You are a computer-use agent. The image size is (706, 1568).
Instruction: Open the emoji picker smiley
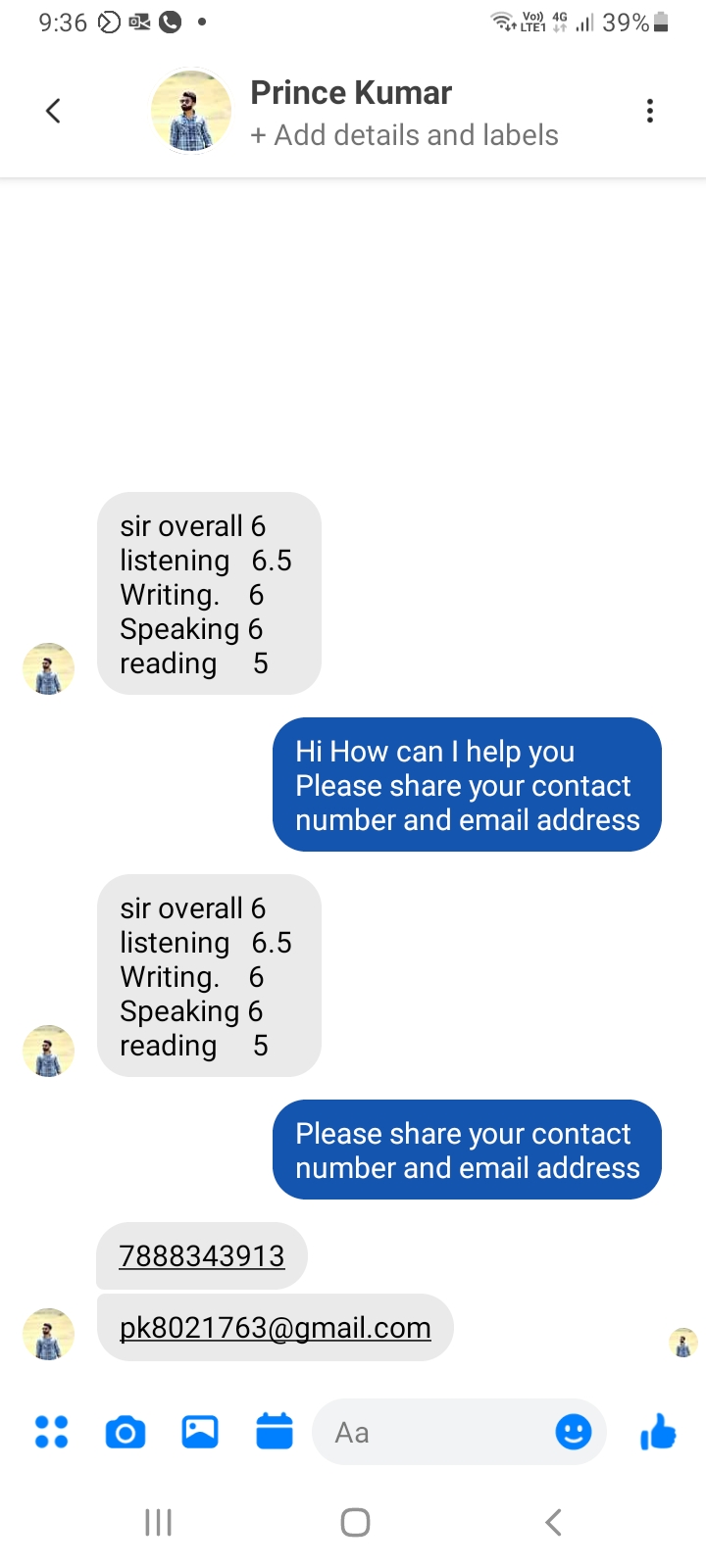(574, 1432)
